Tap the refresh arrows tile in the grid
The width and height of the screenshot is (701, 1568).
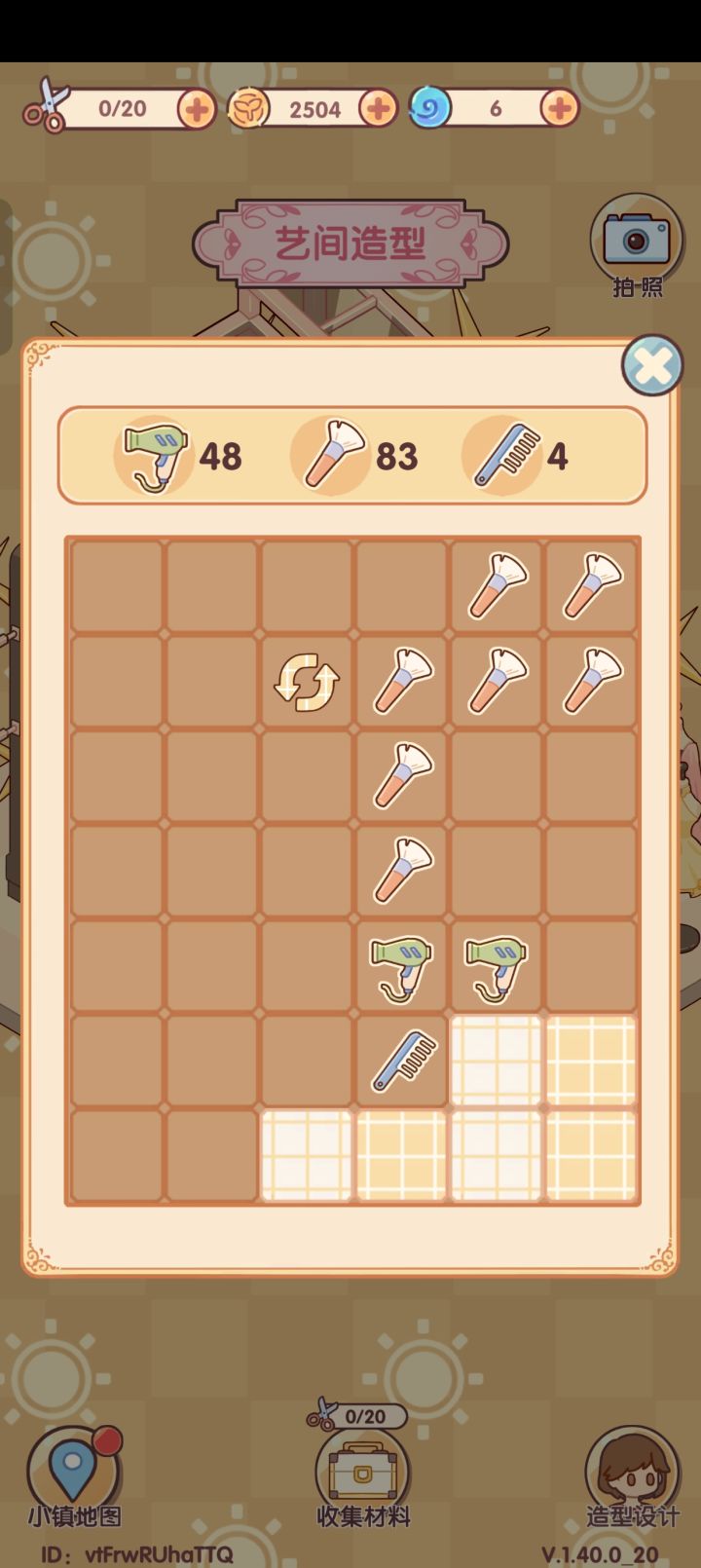(306, 681)
